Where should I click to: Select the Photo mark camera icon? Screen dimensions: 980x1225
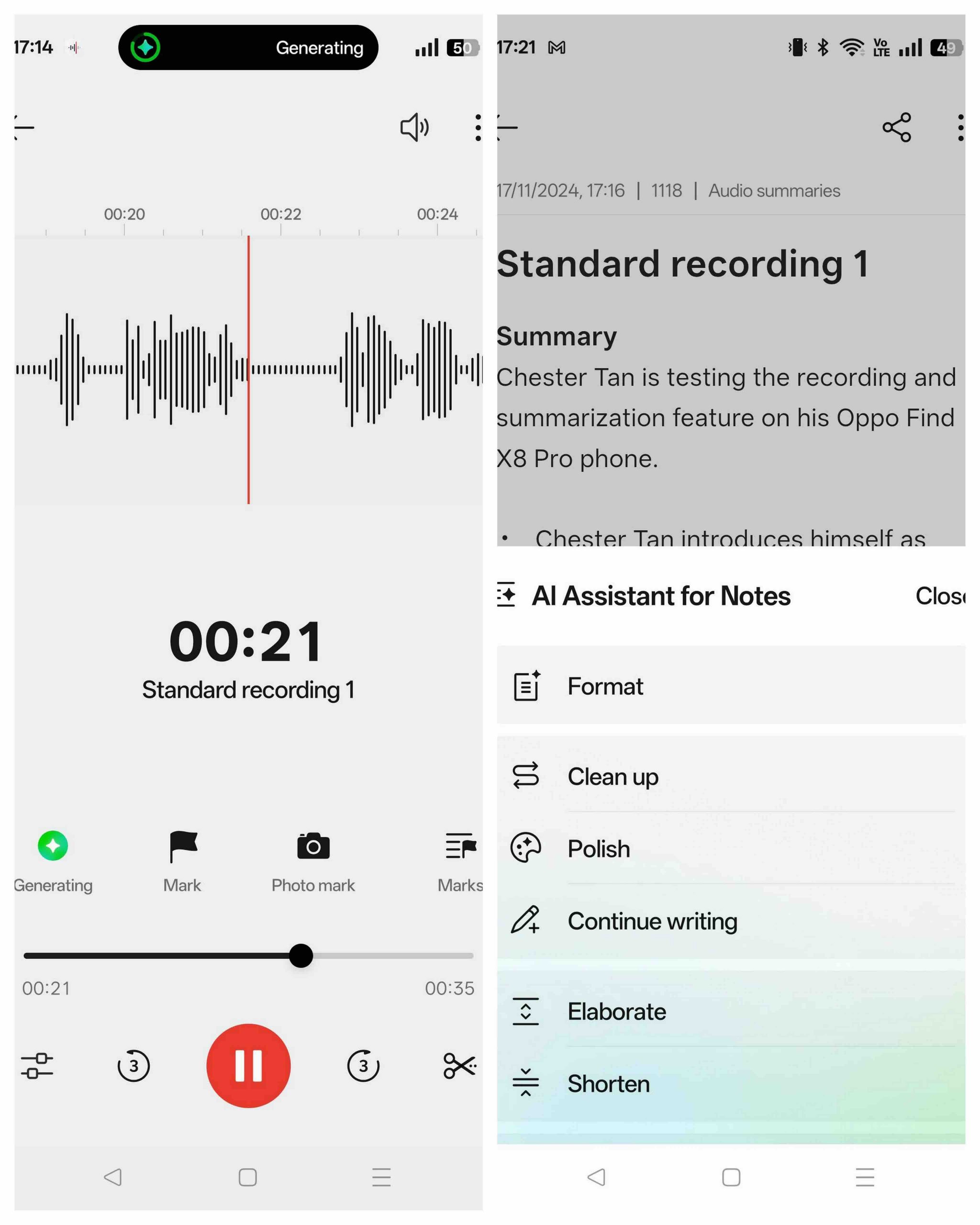313,846
